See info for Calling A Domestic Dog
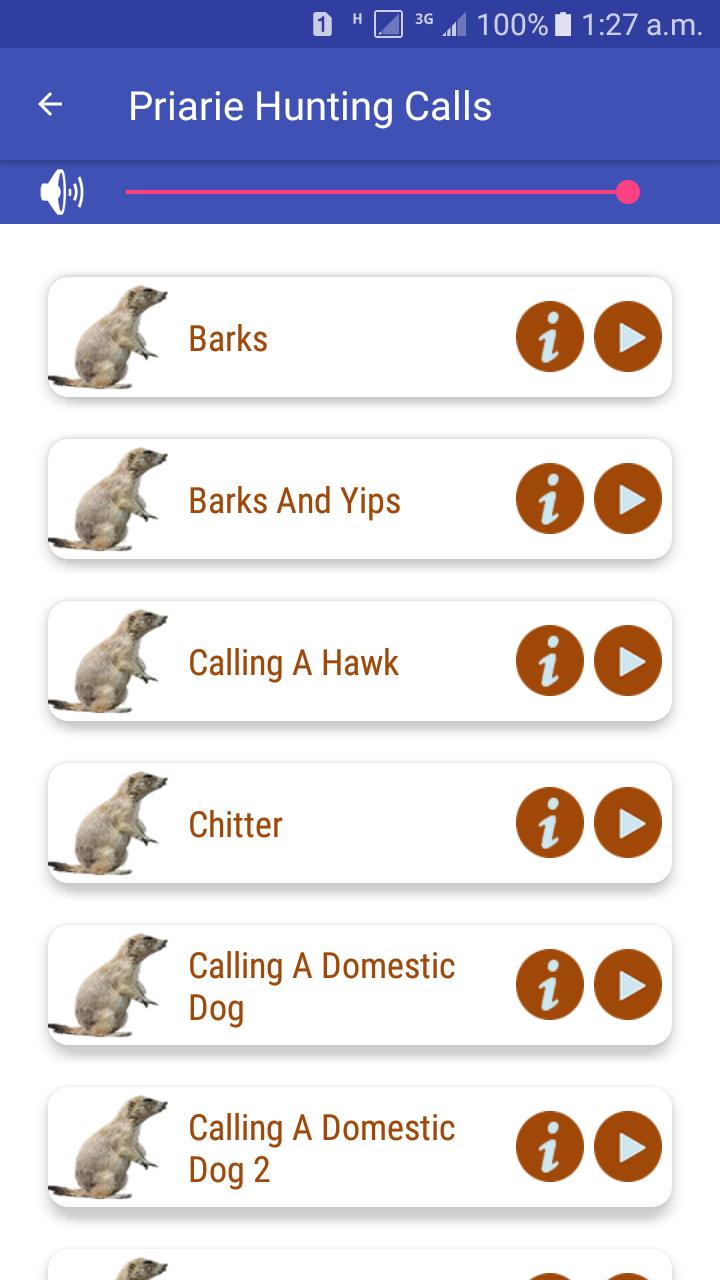Image resolution: width=720 pixels, height=1280 pixels. click(x=550, y=986)
